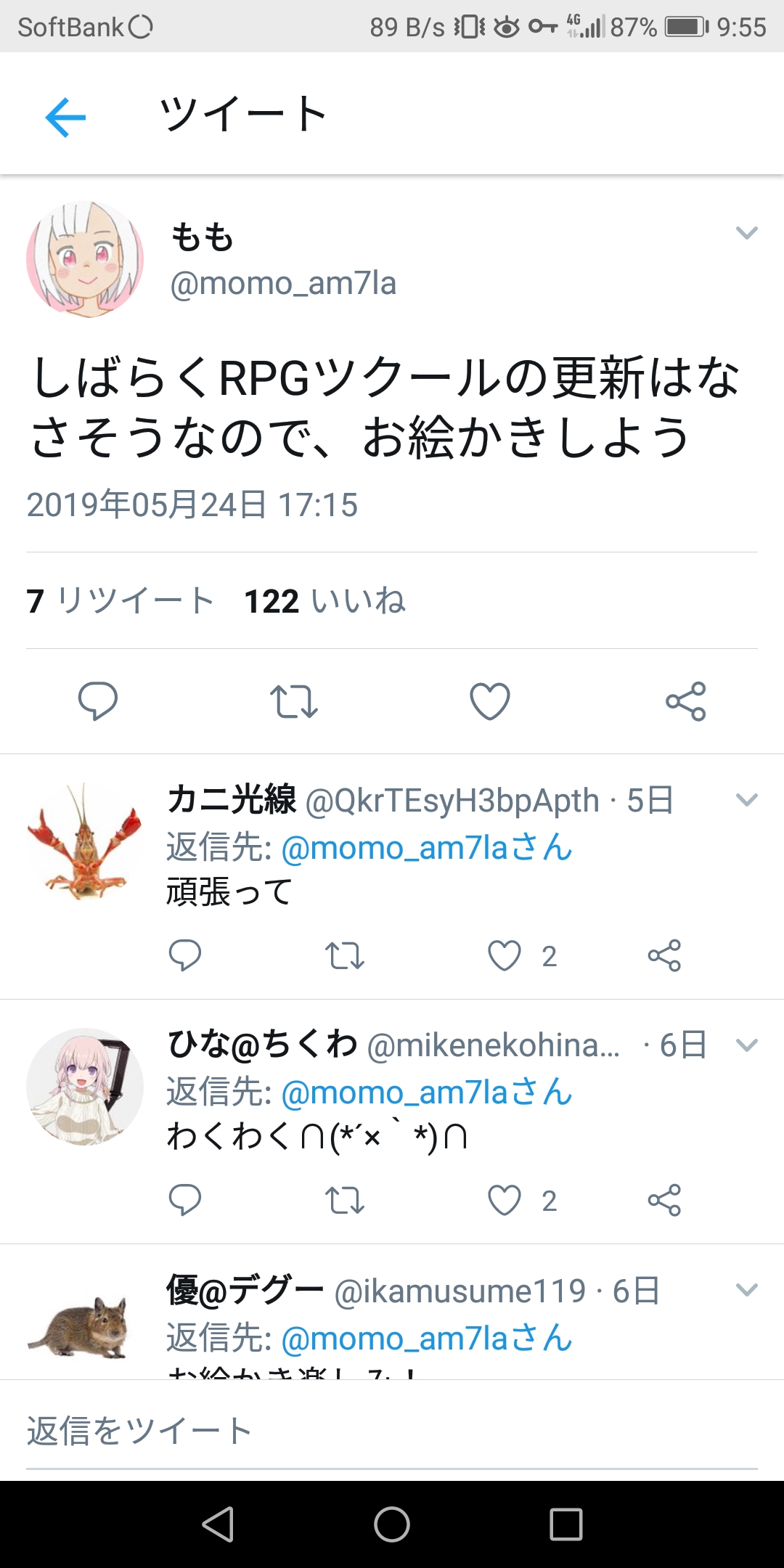
Task: Expand options chevron on 優@デグー's reply
Action: click(746, 1290)
